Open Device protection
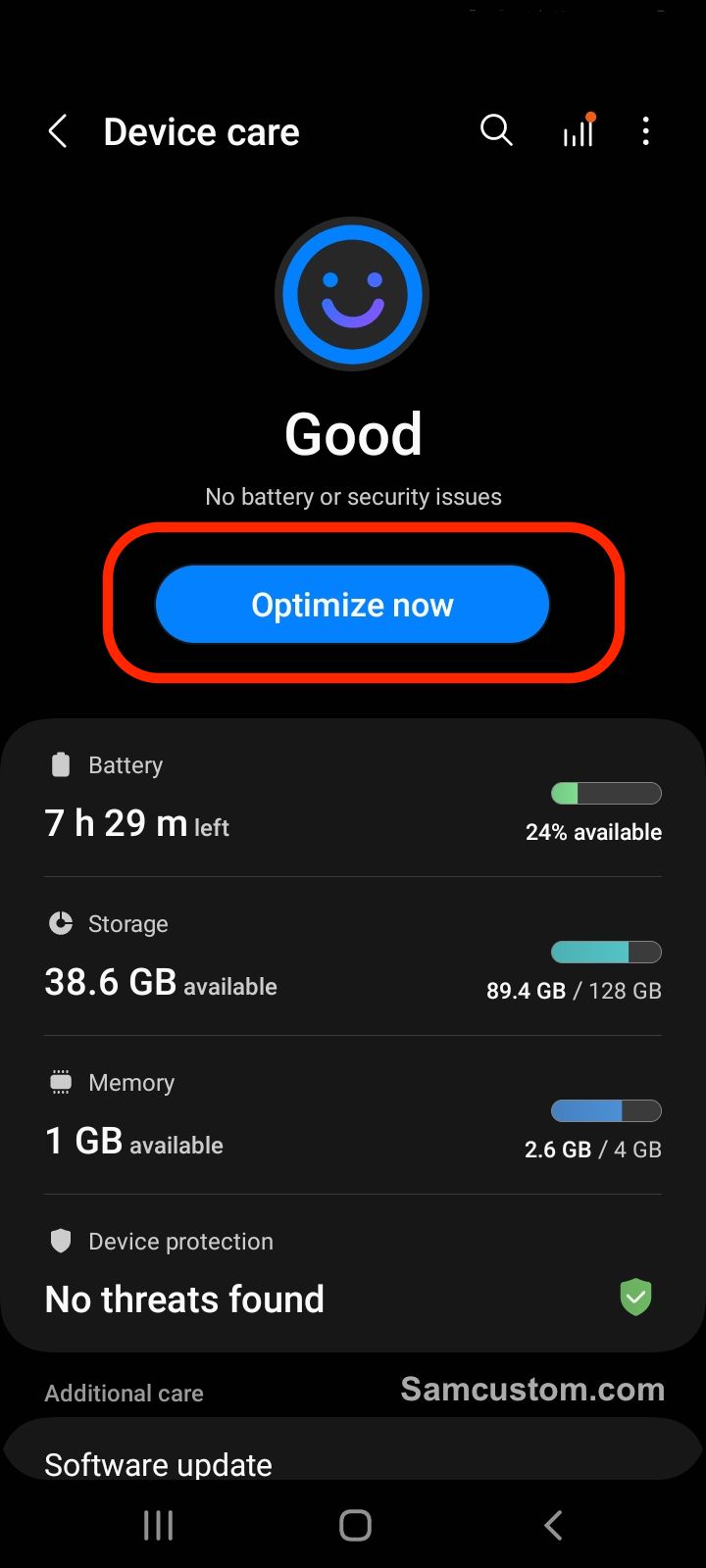The width and height of the screenshot is (706, 1568). [353, 1271]
